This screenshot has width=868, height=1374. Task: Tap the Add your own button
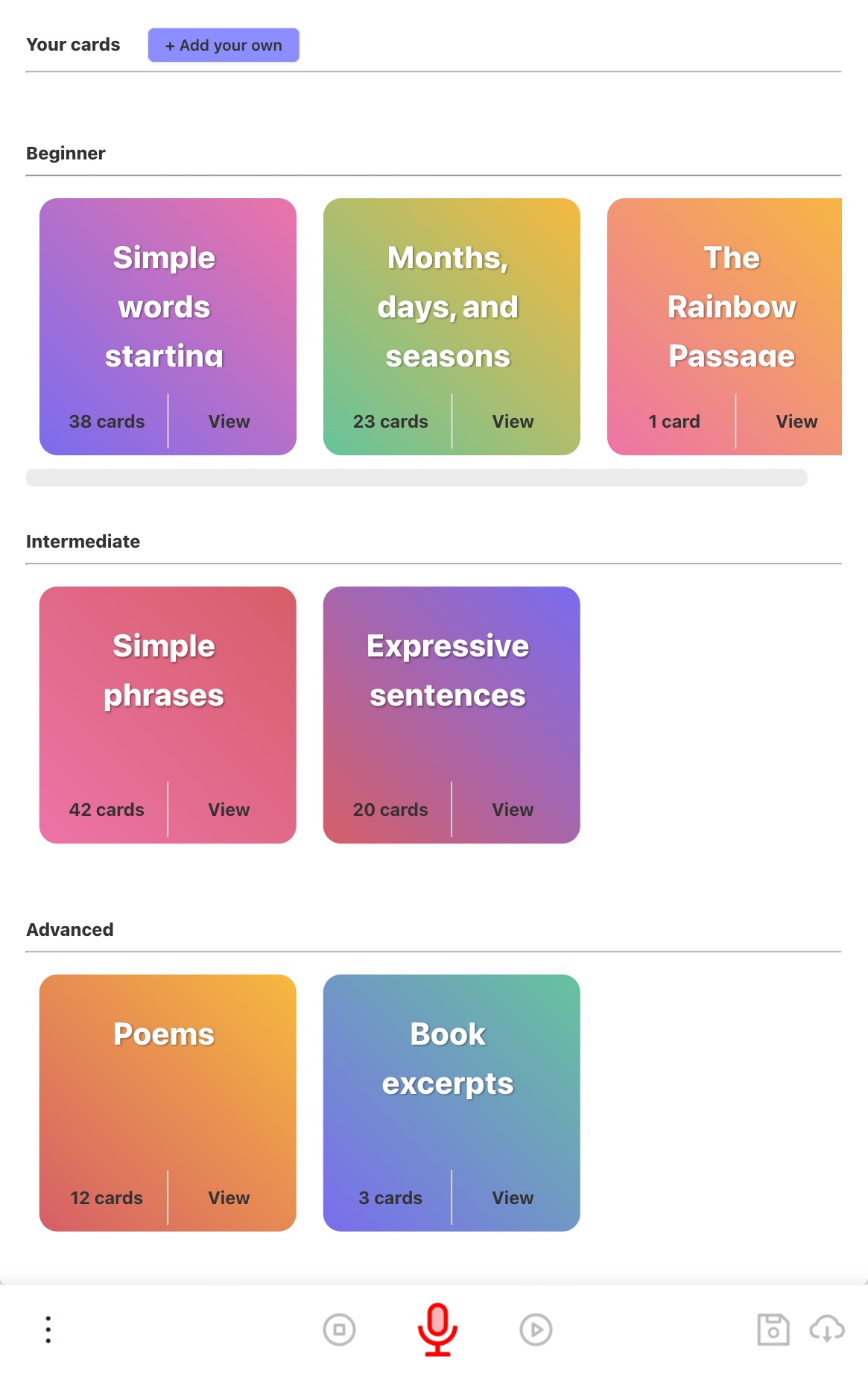tap(224, 45)
